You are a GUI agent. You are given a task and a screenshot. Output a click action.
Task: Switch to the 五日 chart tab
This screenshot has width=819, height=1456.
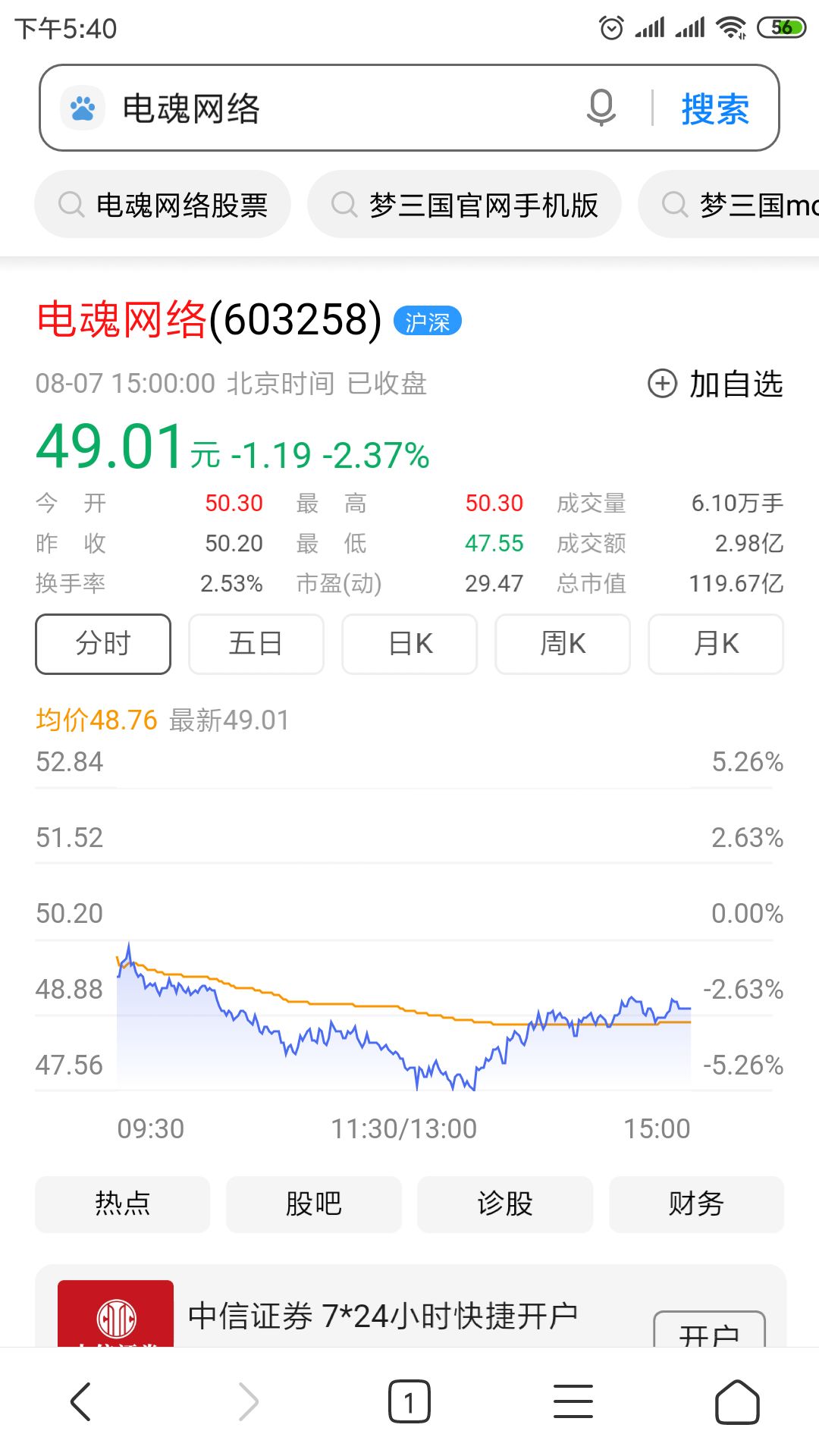point(256,644)
